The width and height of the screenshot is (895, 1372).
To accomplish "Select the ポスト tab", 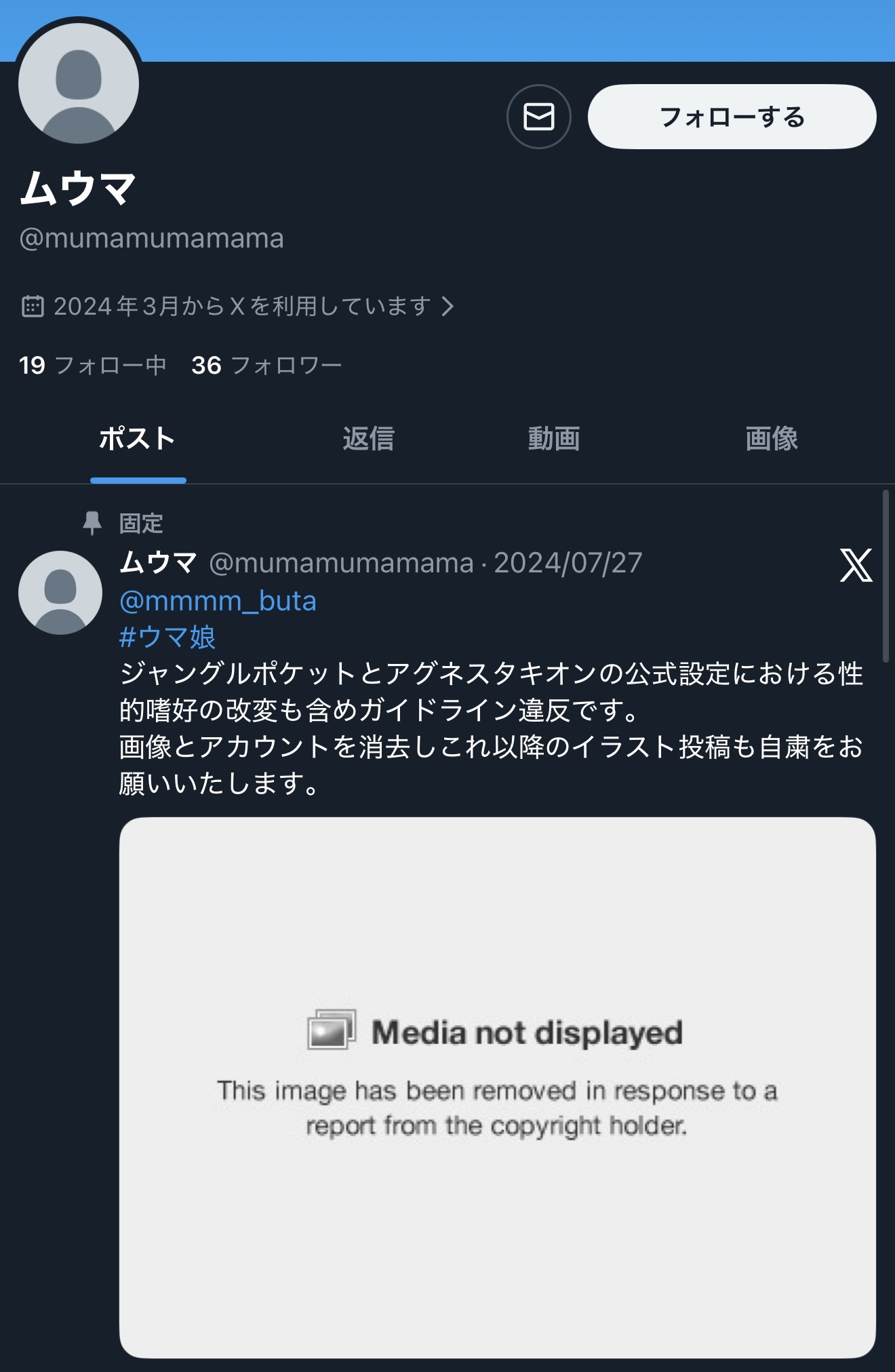I will (138, 439).
